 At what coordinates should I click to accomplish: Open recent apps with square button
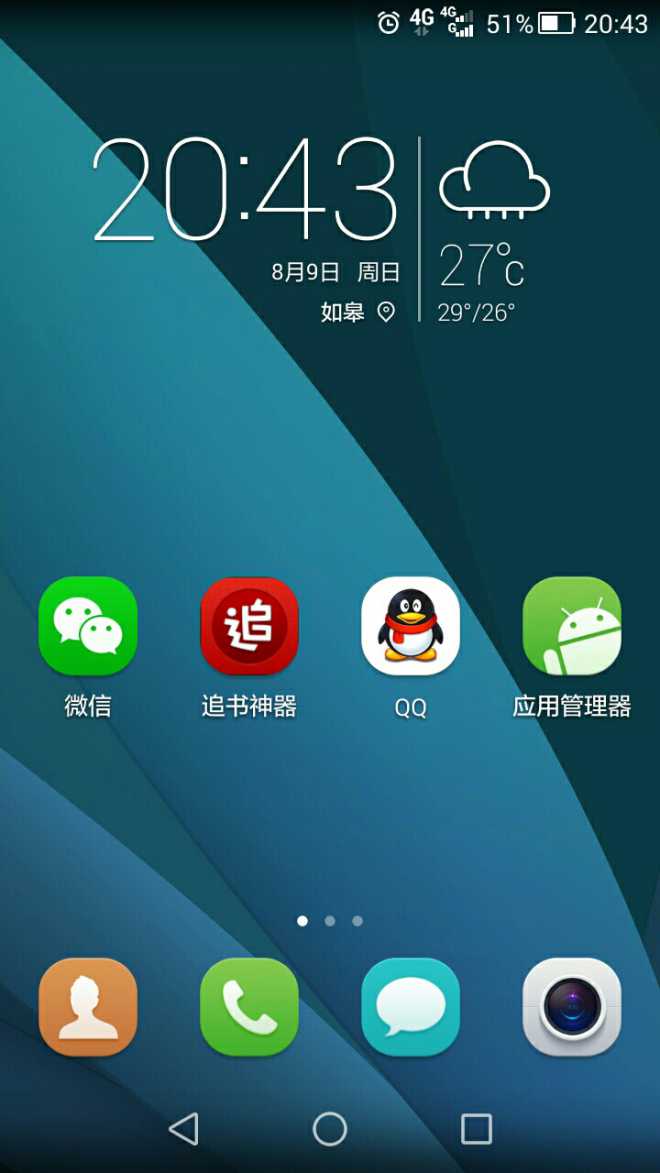tap(476, 1129)
